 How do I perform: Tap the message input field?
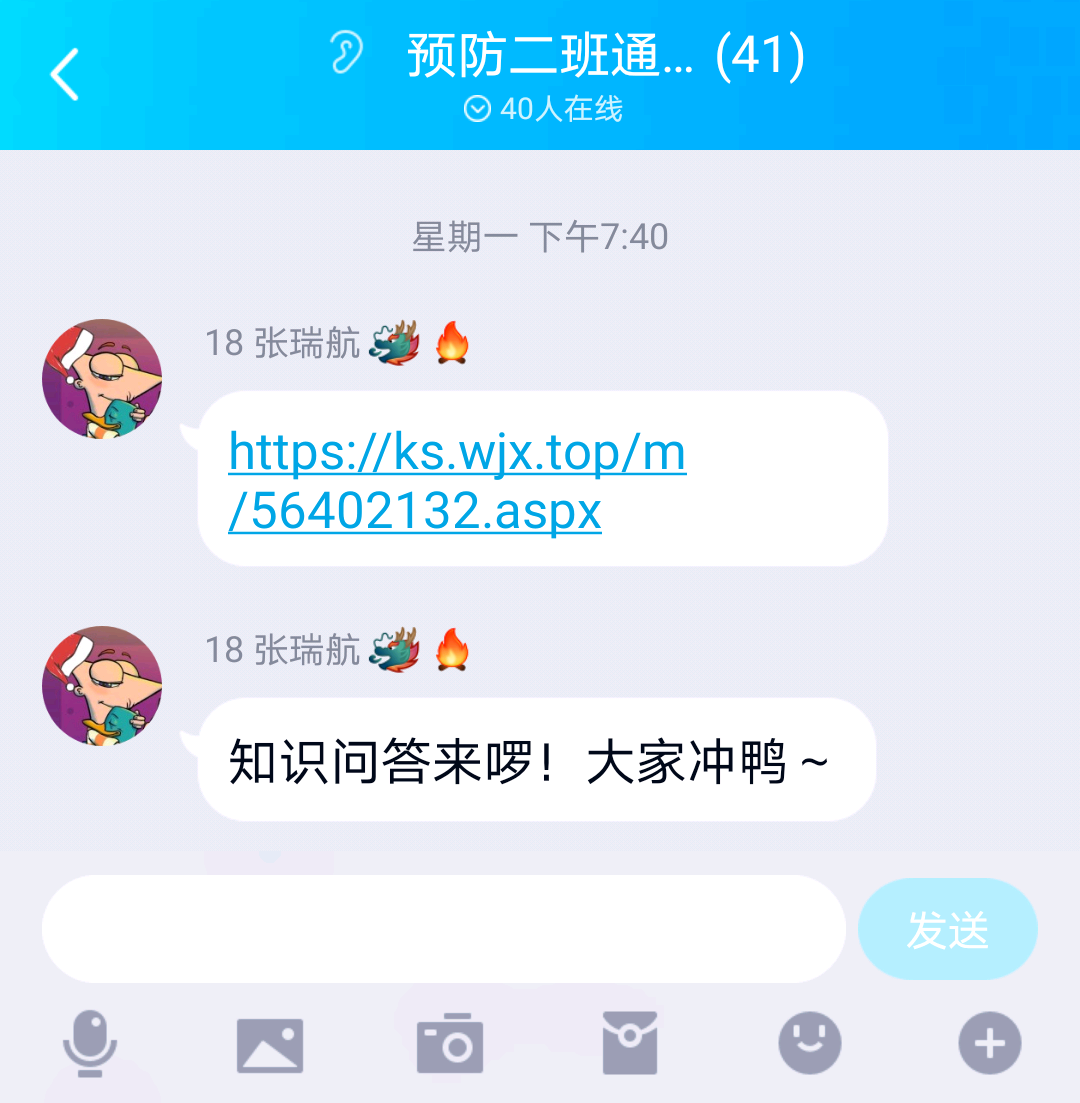pos(443,929)
